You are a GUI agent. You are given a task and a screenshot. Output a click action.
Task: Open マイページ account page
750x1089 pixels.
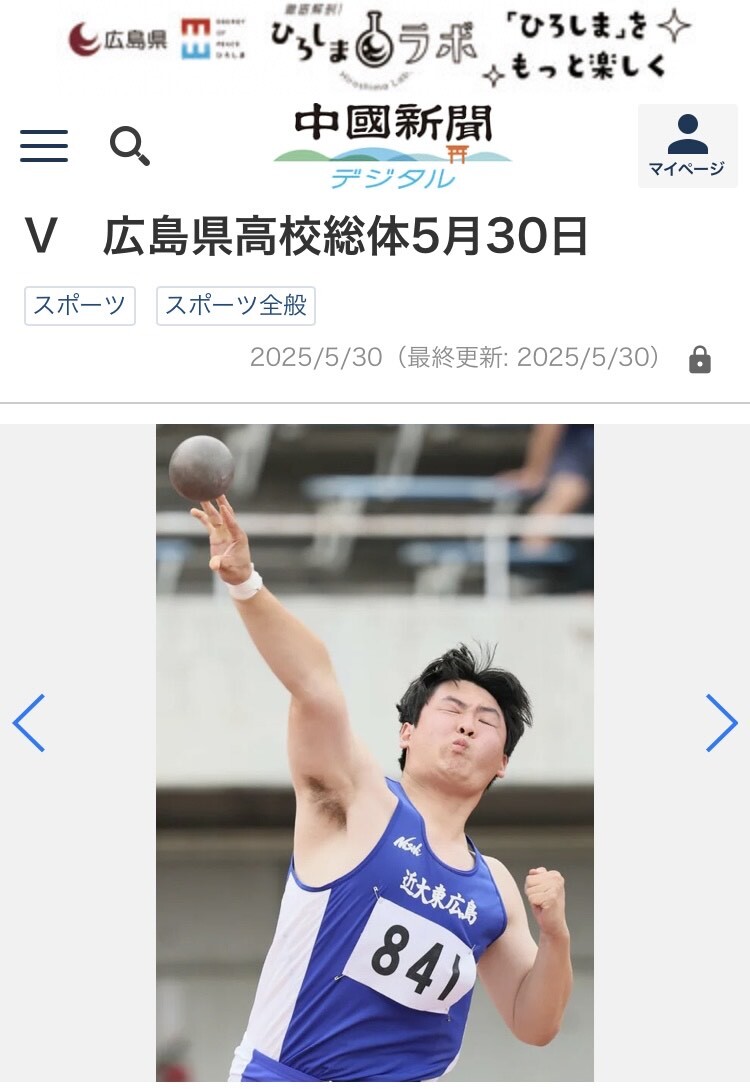pos(686,146)
